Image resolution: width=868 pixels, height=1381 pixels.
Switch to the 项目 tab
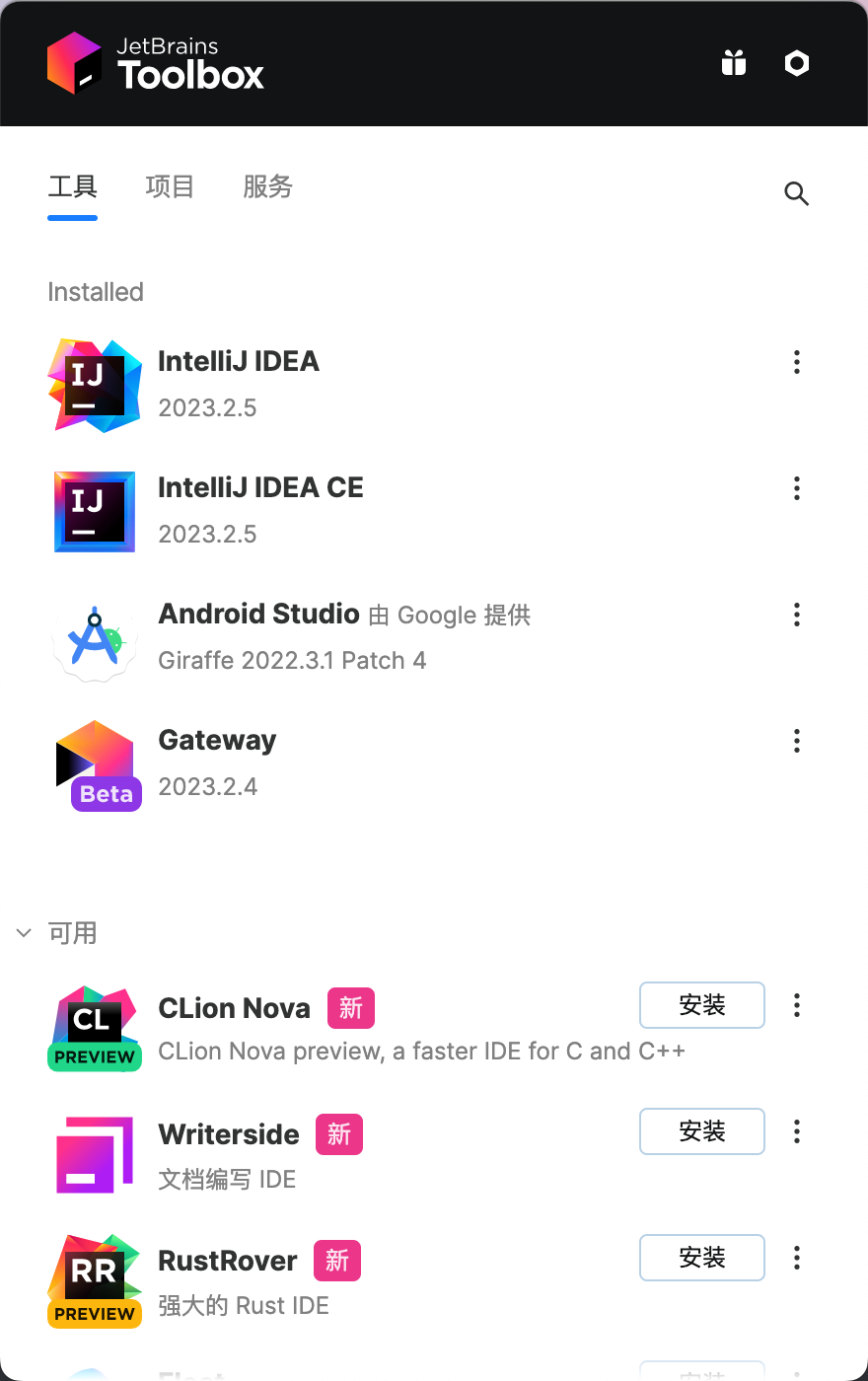(x=170, y=187)
